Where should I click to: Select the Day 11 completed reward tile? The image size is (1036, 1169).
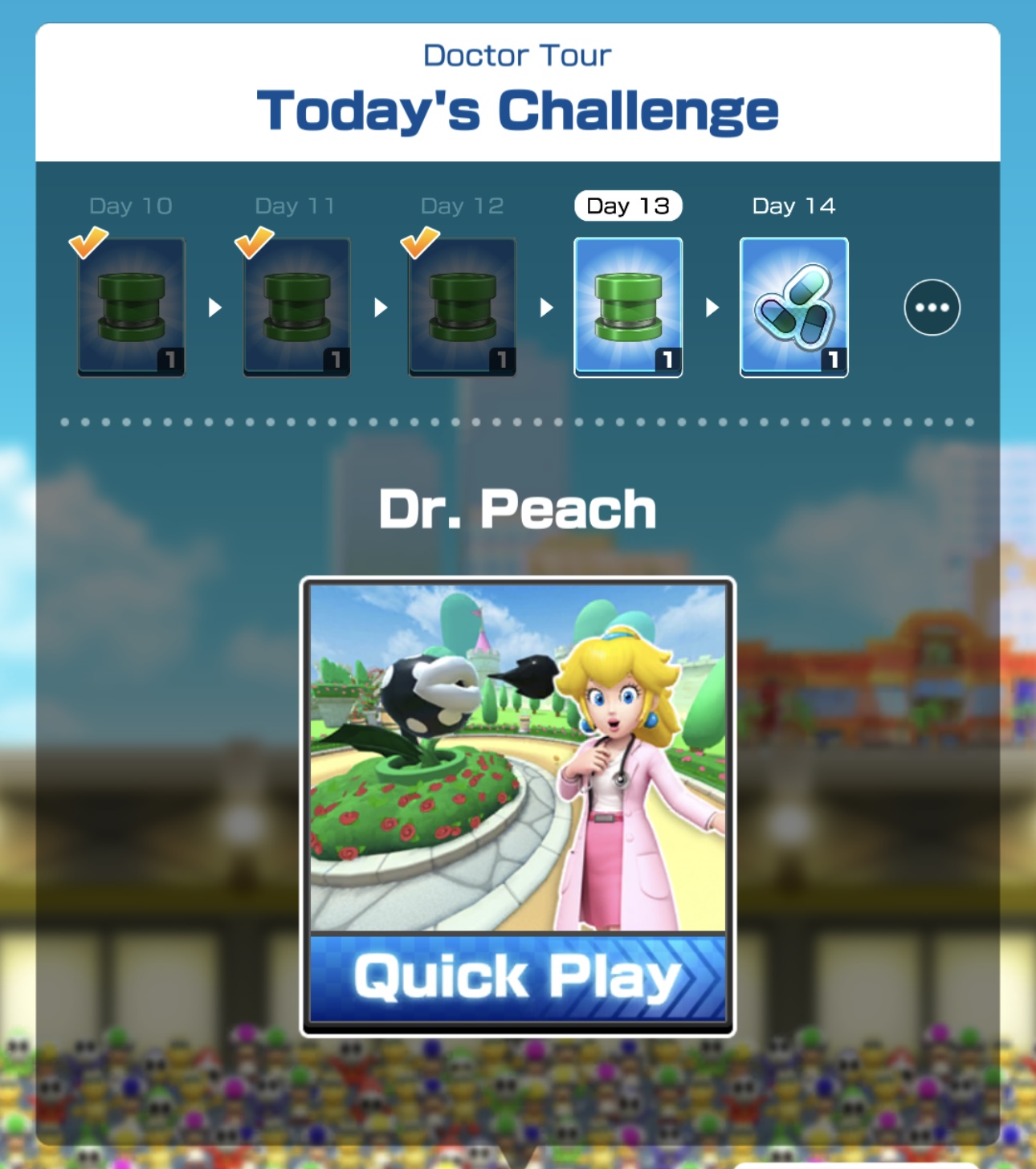296,308
